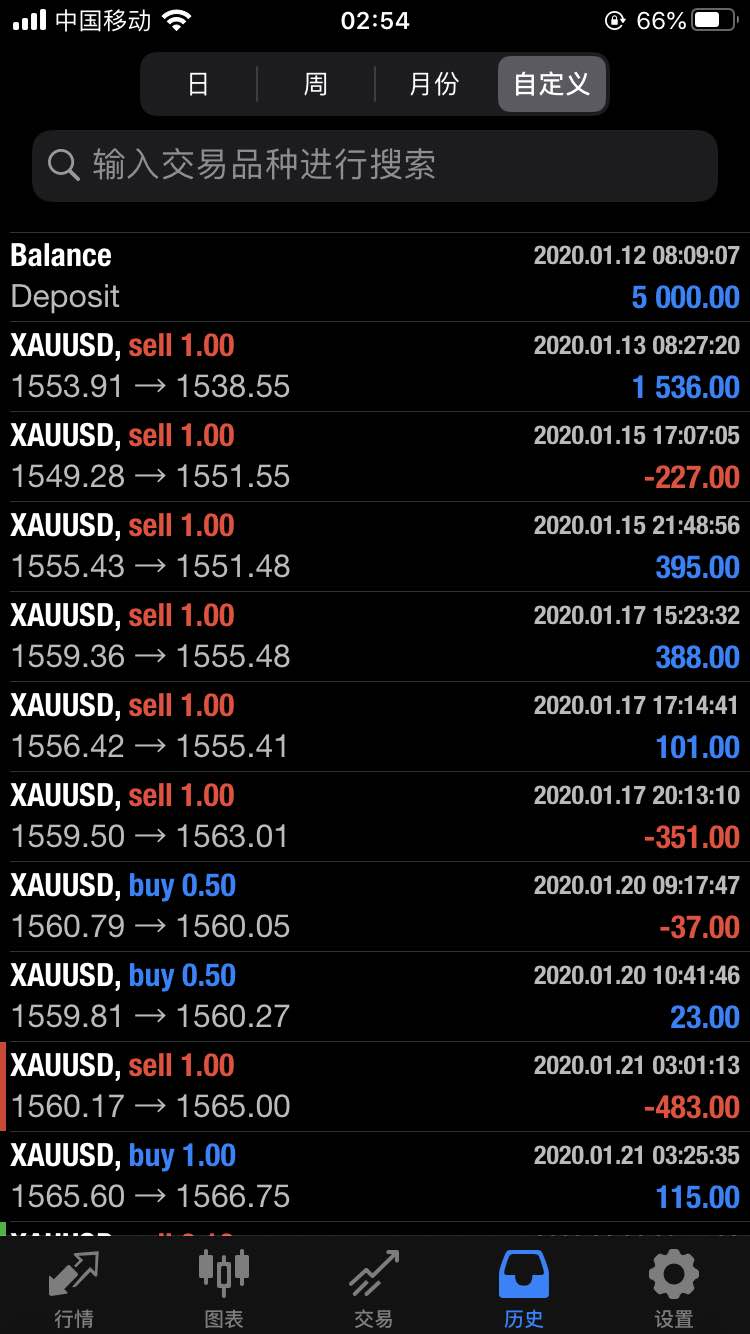Tap the trading symbol search field
Image resolution: width=750 pixels, height=1334 pixels.
[x=375, y=165]
